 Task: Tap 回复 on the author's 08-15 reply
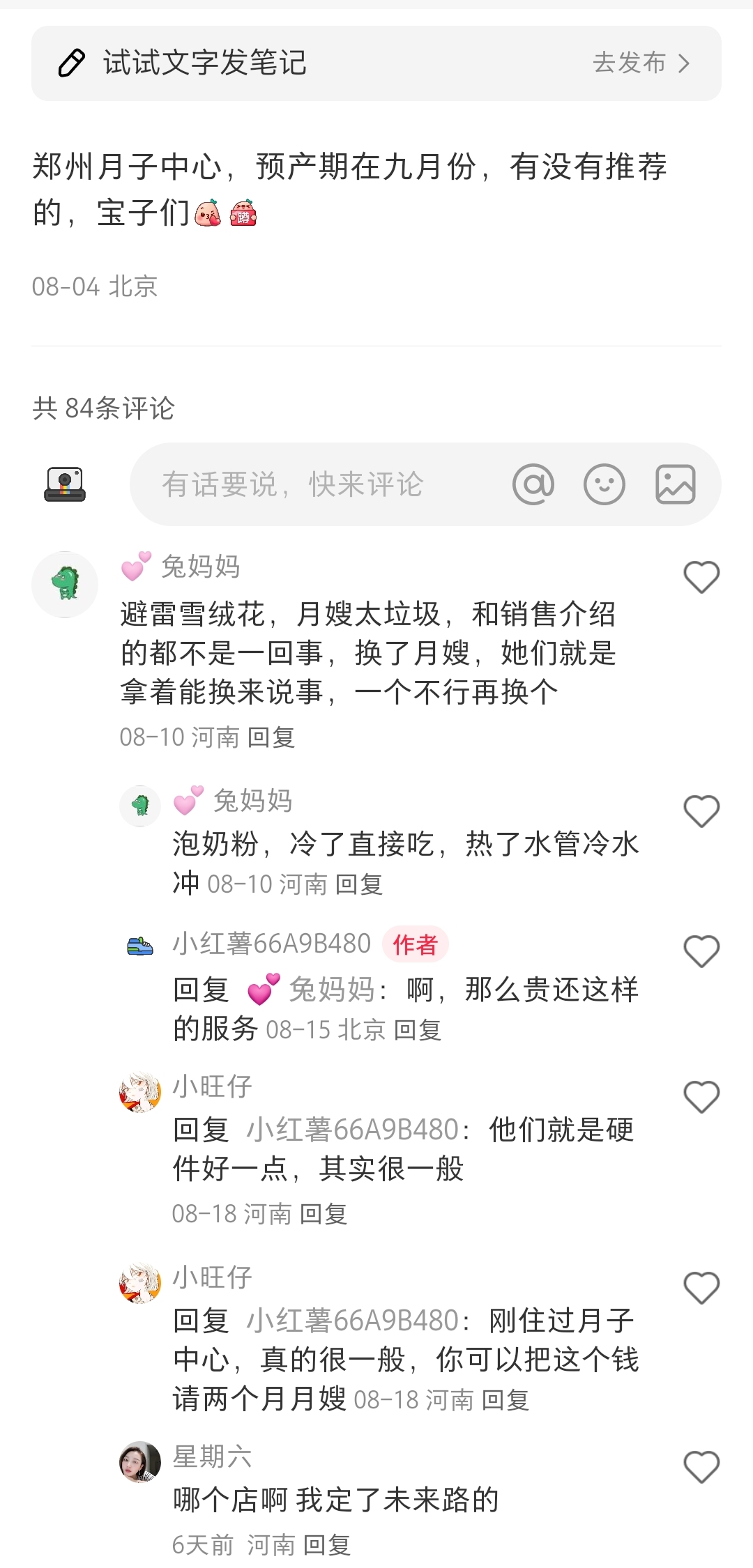(418, 1030)
